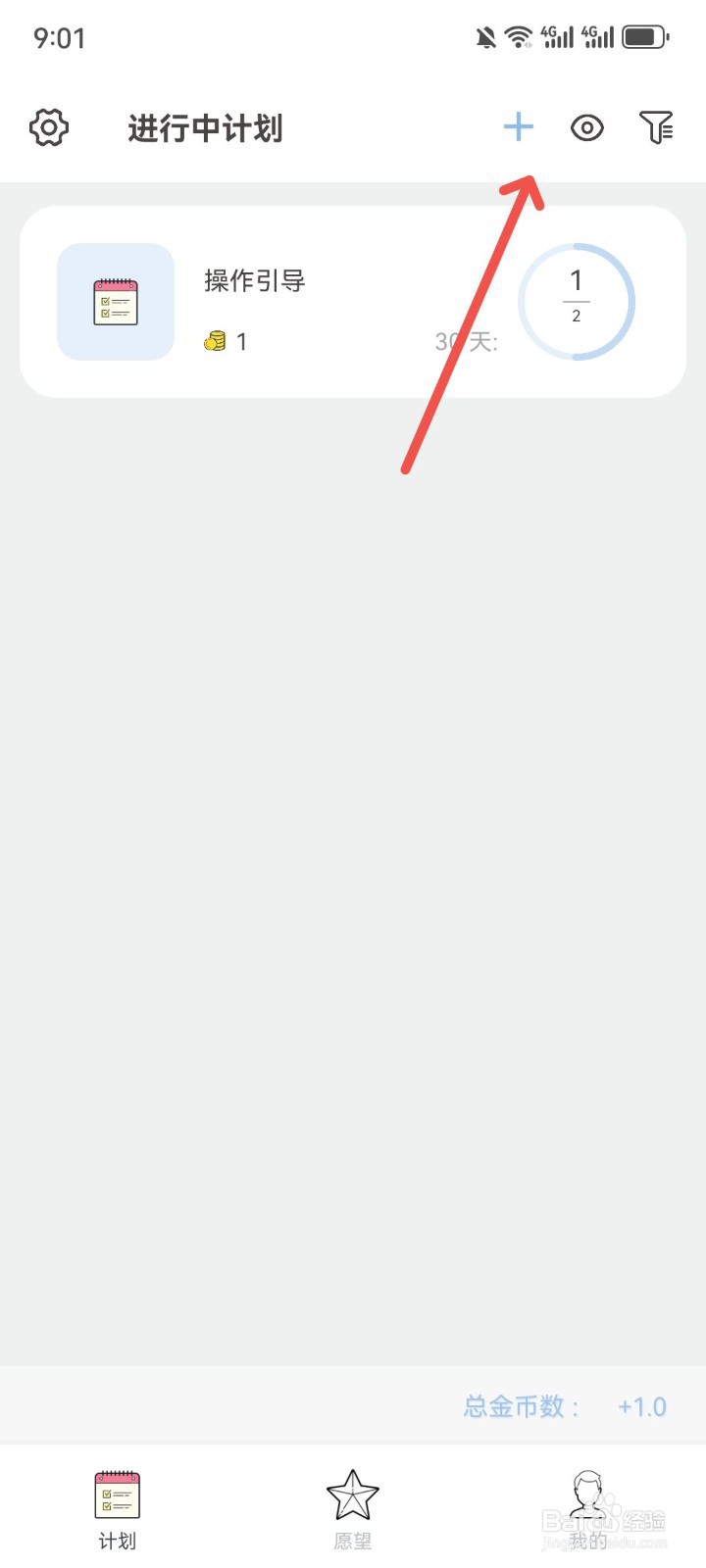706x1568 pixels.
Task: Expand the 操作引导 plan card details
Action: (x=353, y=301)
